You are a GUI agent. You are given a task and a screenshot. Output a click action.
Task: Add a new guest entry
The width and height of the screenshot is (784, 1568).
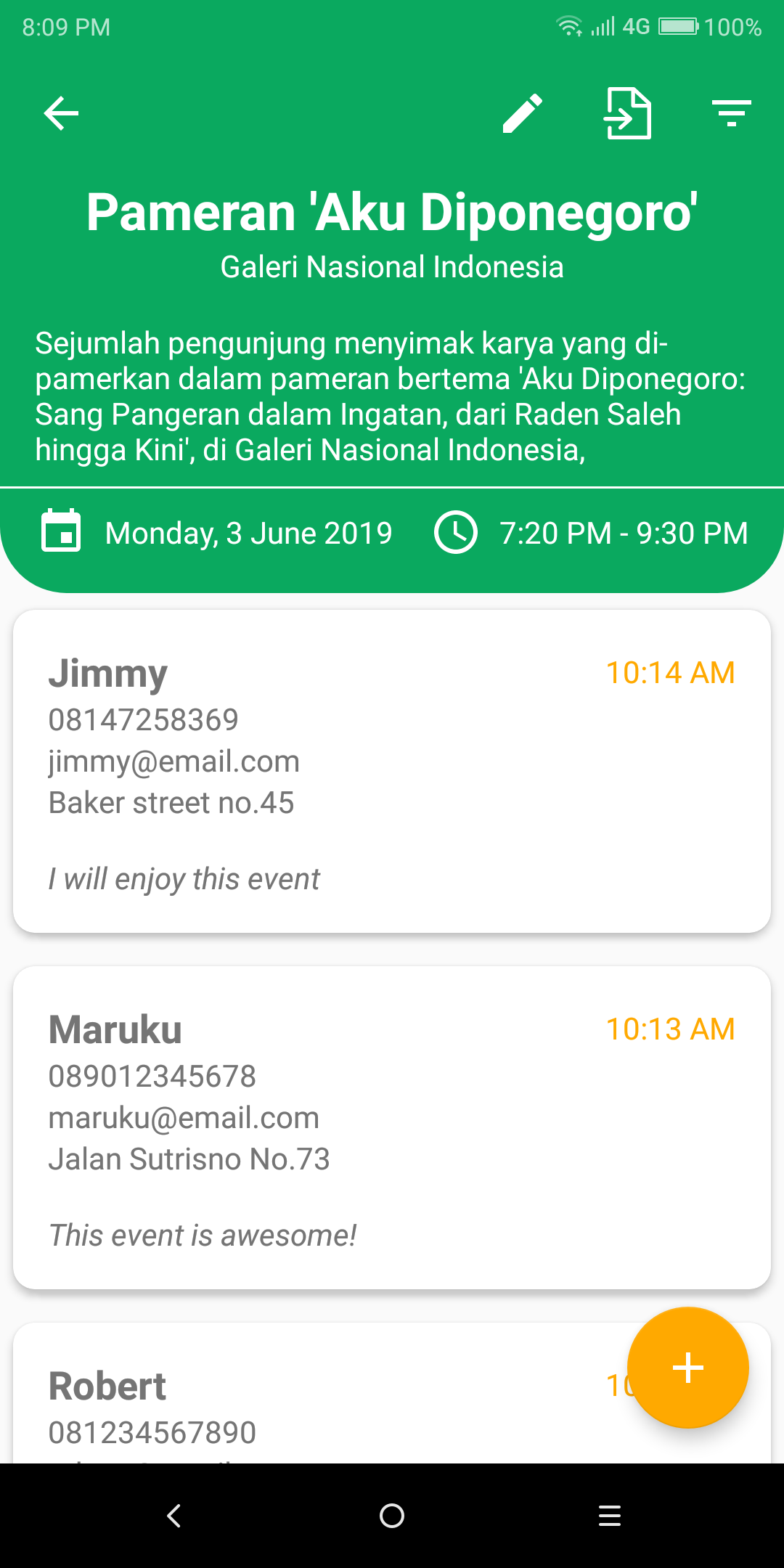(x=687, y=1368)
